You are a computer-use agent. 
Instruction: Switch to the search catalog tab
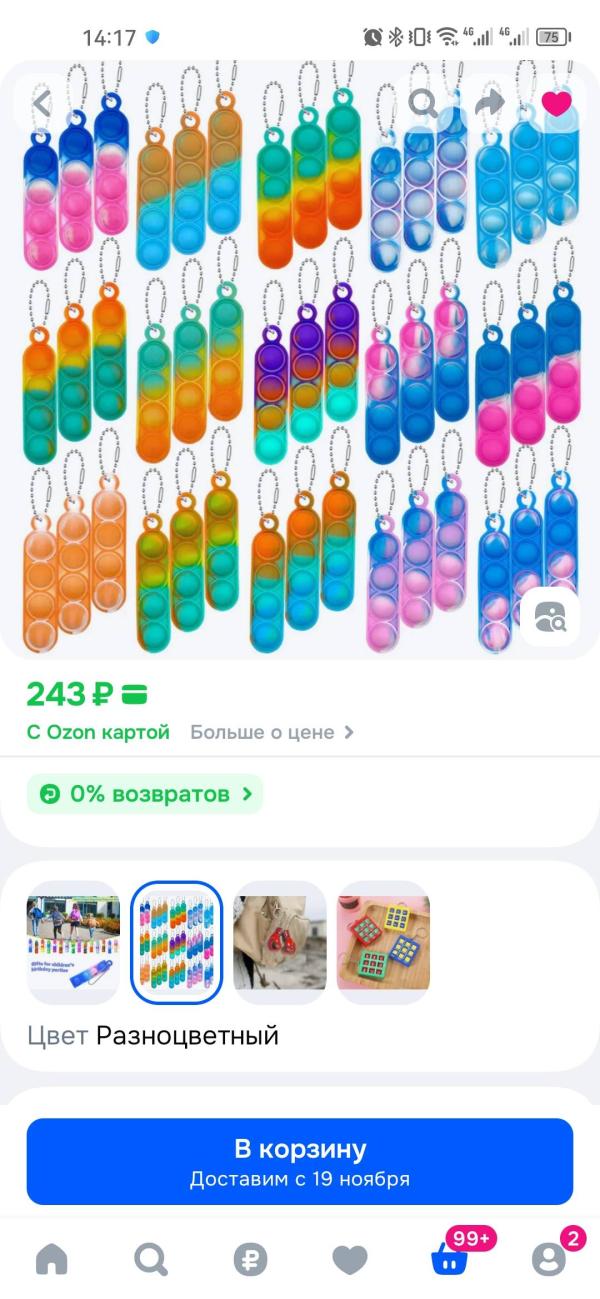tap(151, 1260)
